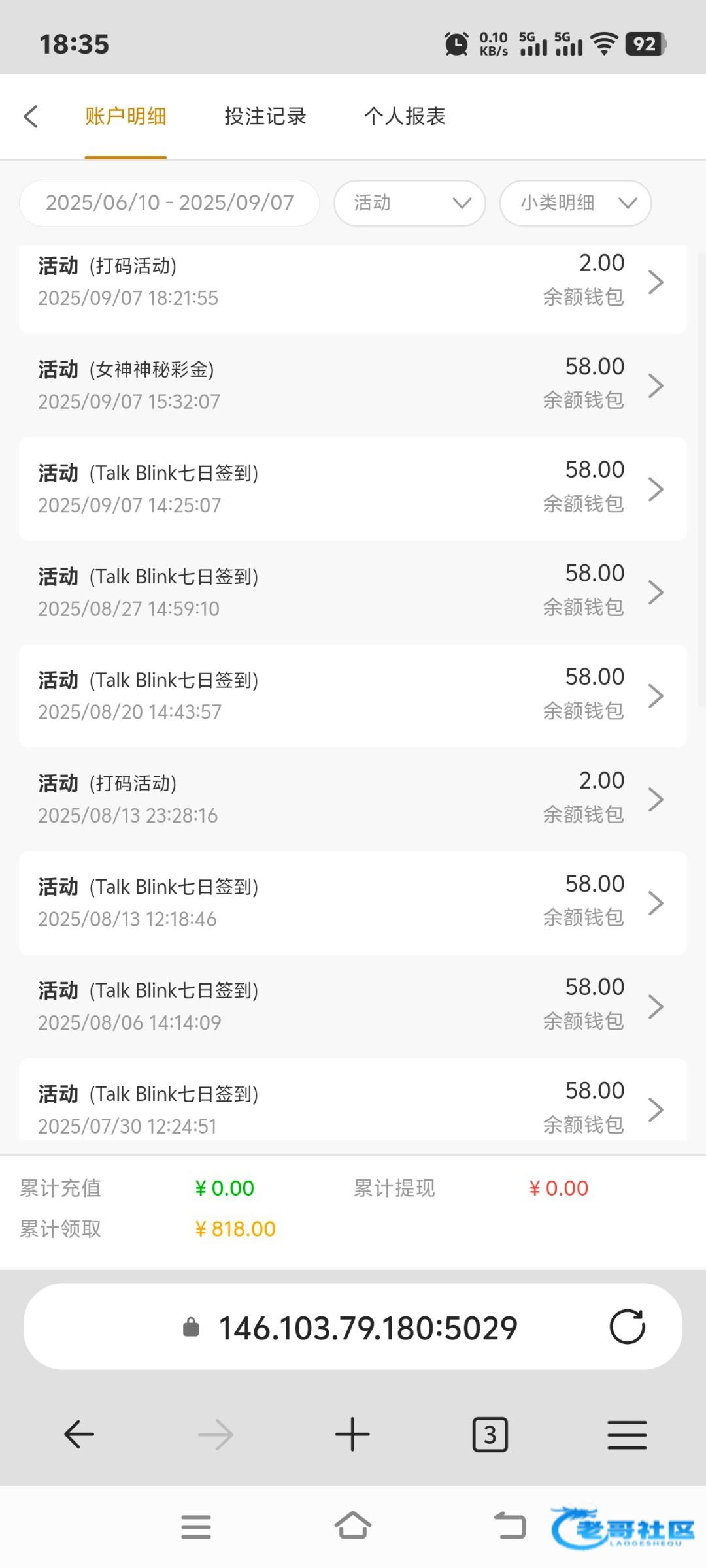
Task: Open the 女神神秘彩金 58.00 record
Action: pyautogui.click(x=353, y=385)
